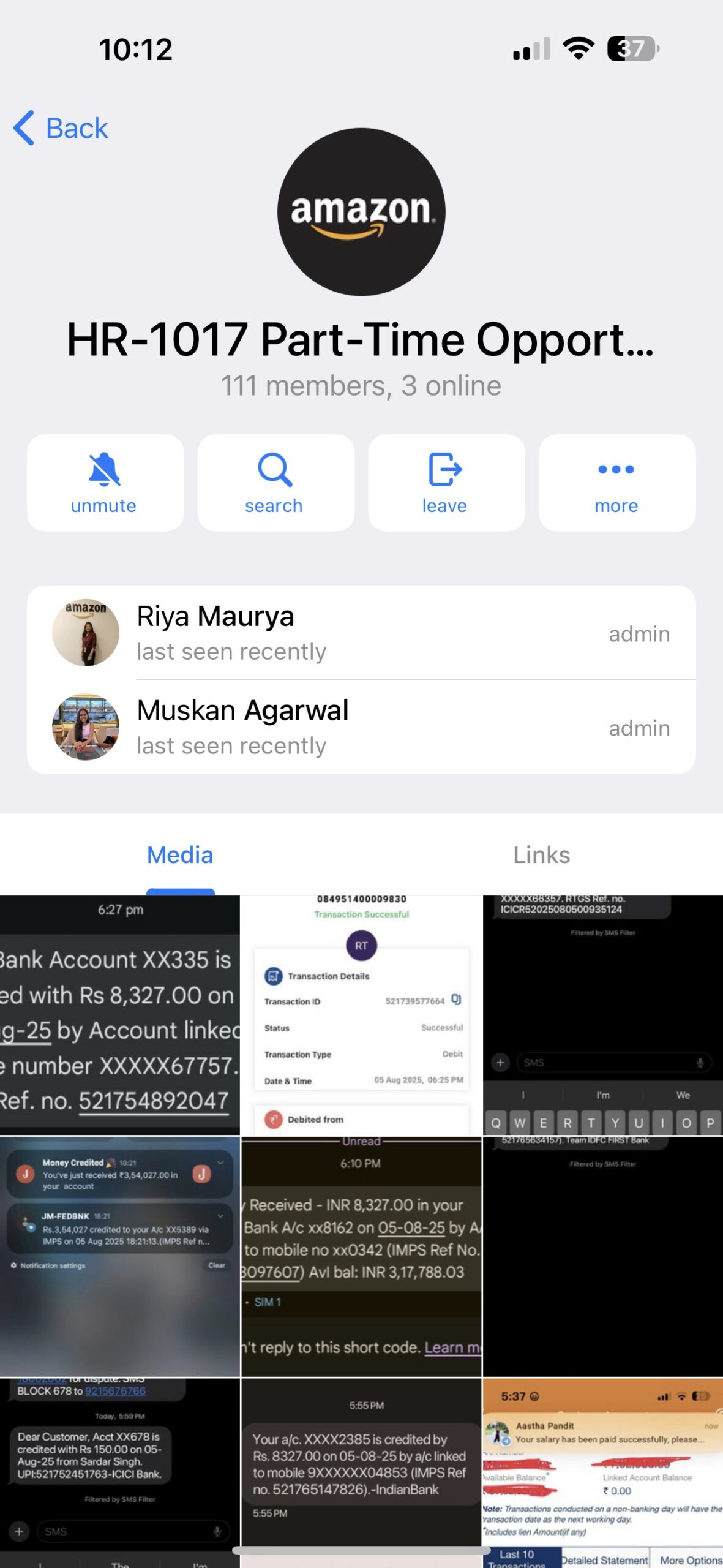This screenshot has width=723, height=1568.
Task: Open the group's Amazon profile photo
Action: coord(361,212)
